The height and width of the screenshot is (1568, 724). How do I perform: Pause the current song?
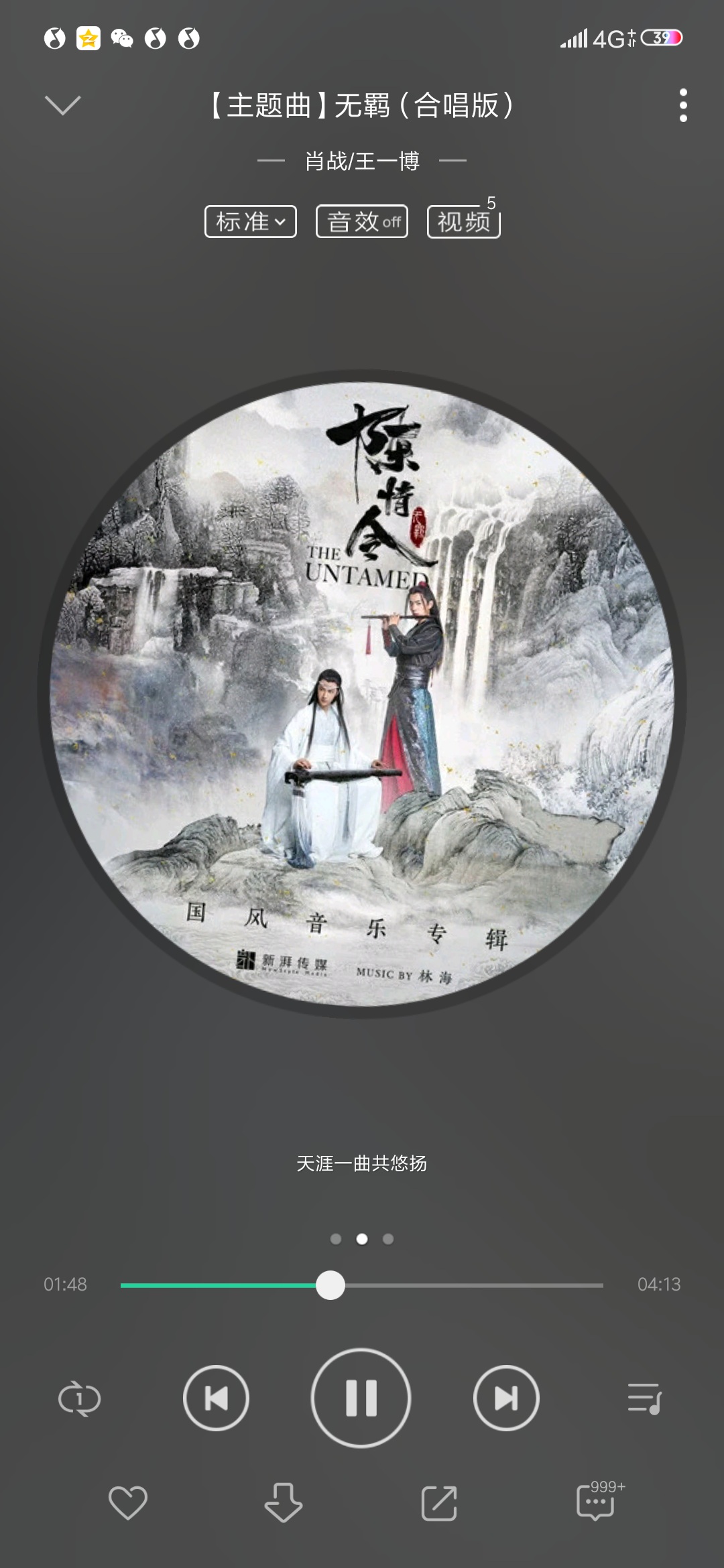[361, 1398]
